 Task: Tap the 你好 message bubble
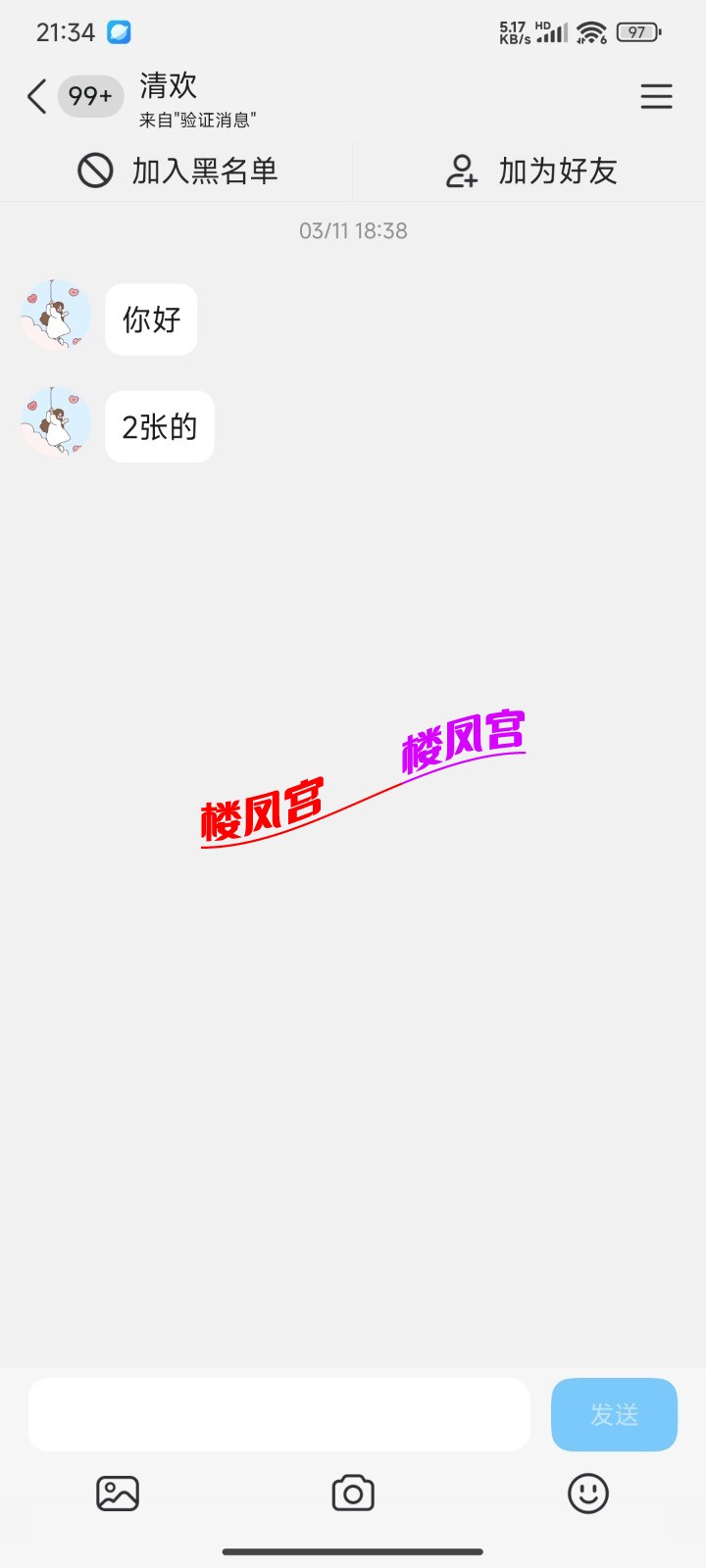pyautogui.click(x=150, y=318)
